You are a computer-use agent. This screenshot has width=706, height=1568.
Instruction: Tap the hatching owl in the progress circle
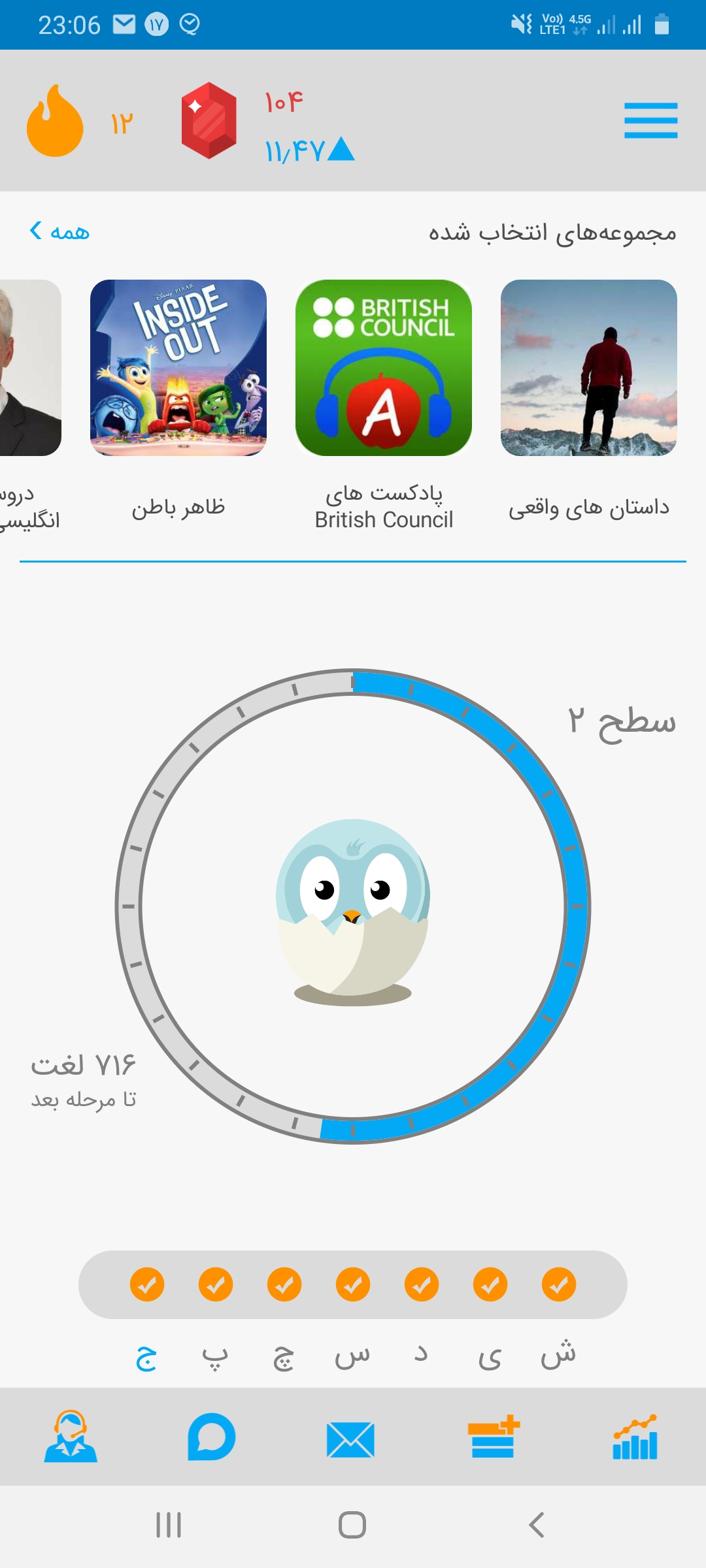click(352, 908)
